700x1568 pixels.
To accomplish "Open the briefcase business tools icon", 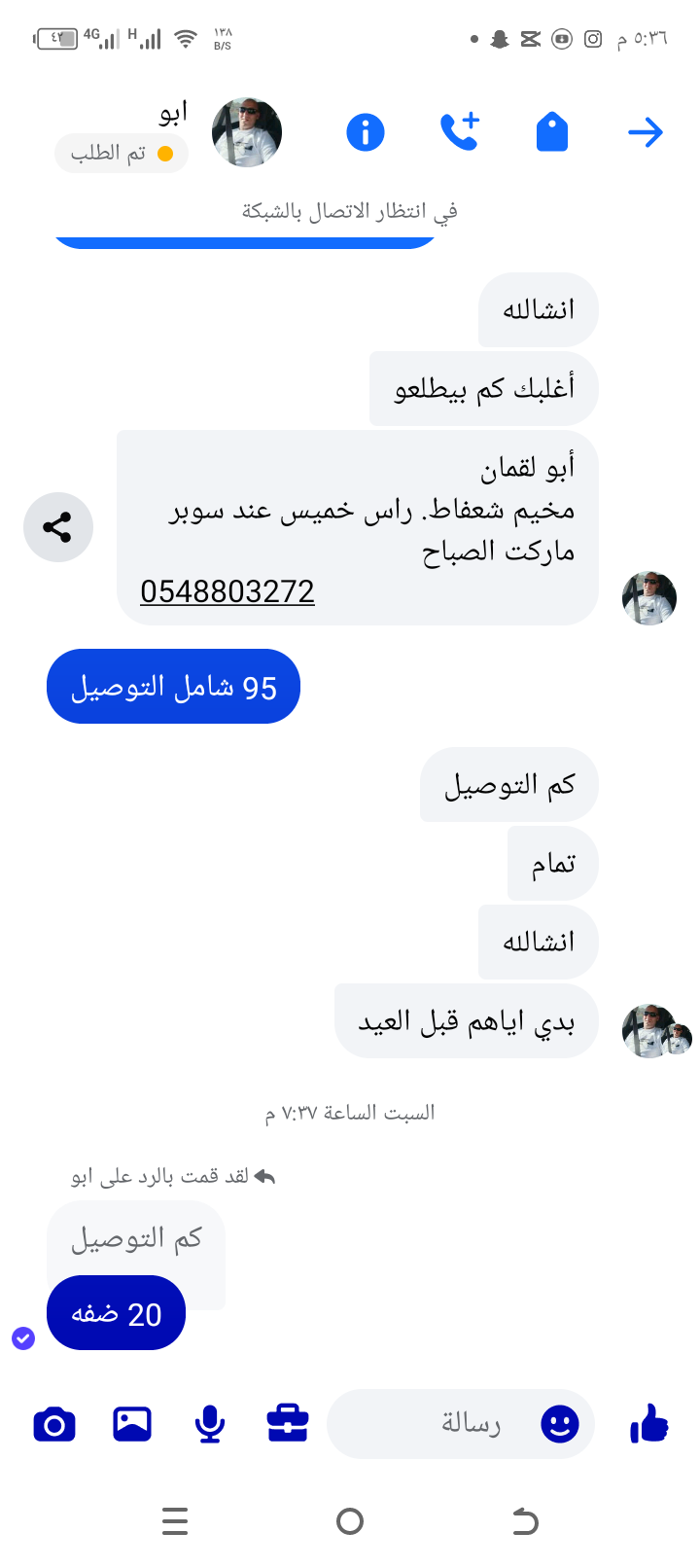I will click(x=288, y=1423).
